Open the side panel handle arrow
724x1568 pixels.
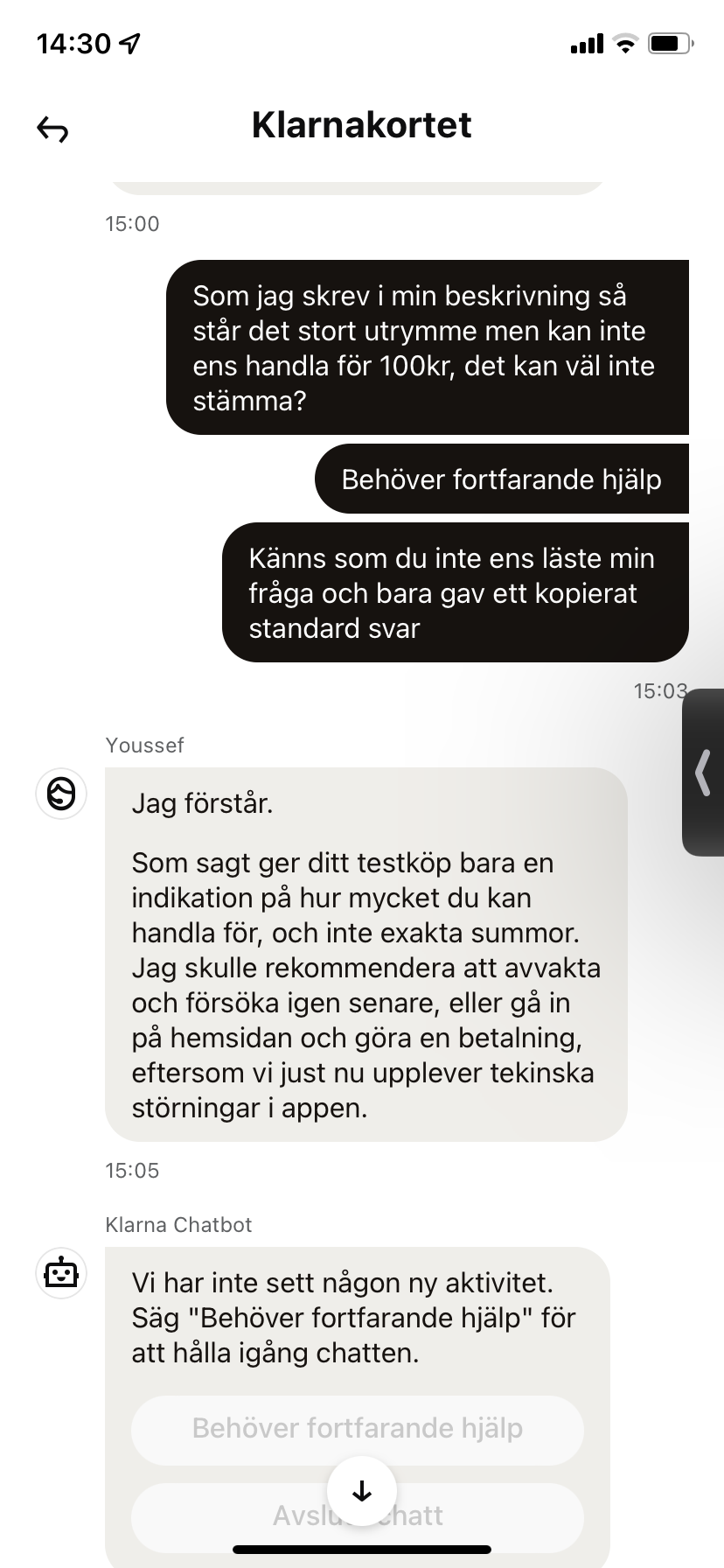coord(703,773)
